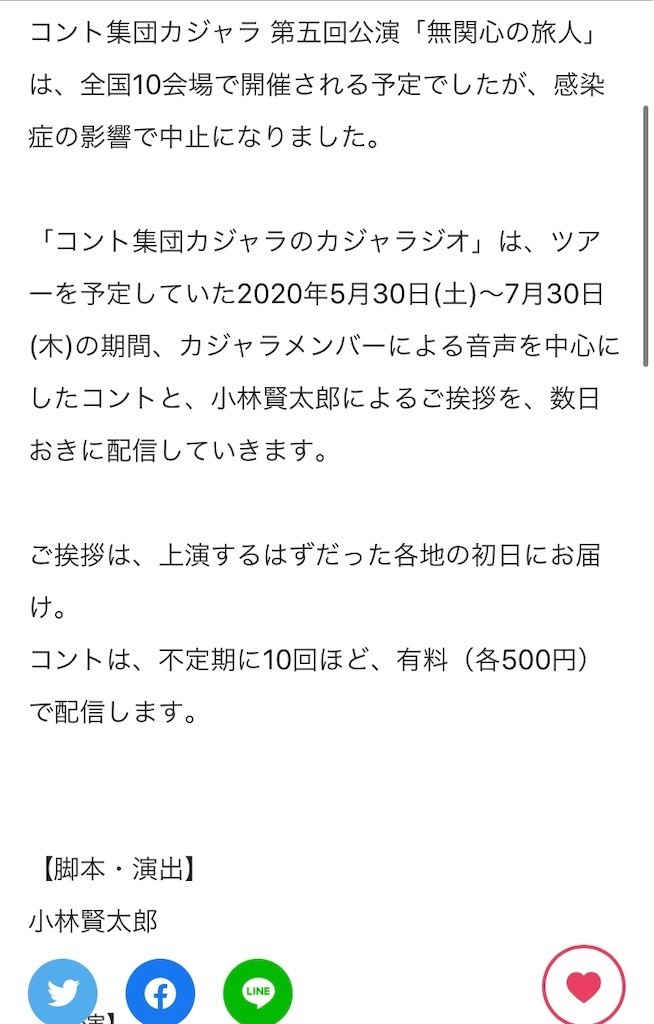This screenshot has width=654, height=1024.
Task: Share this article via LINE
Action: 257,992
